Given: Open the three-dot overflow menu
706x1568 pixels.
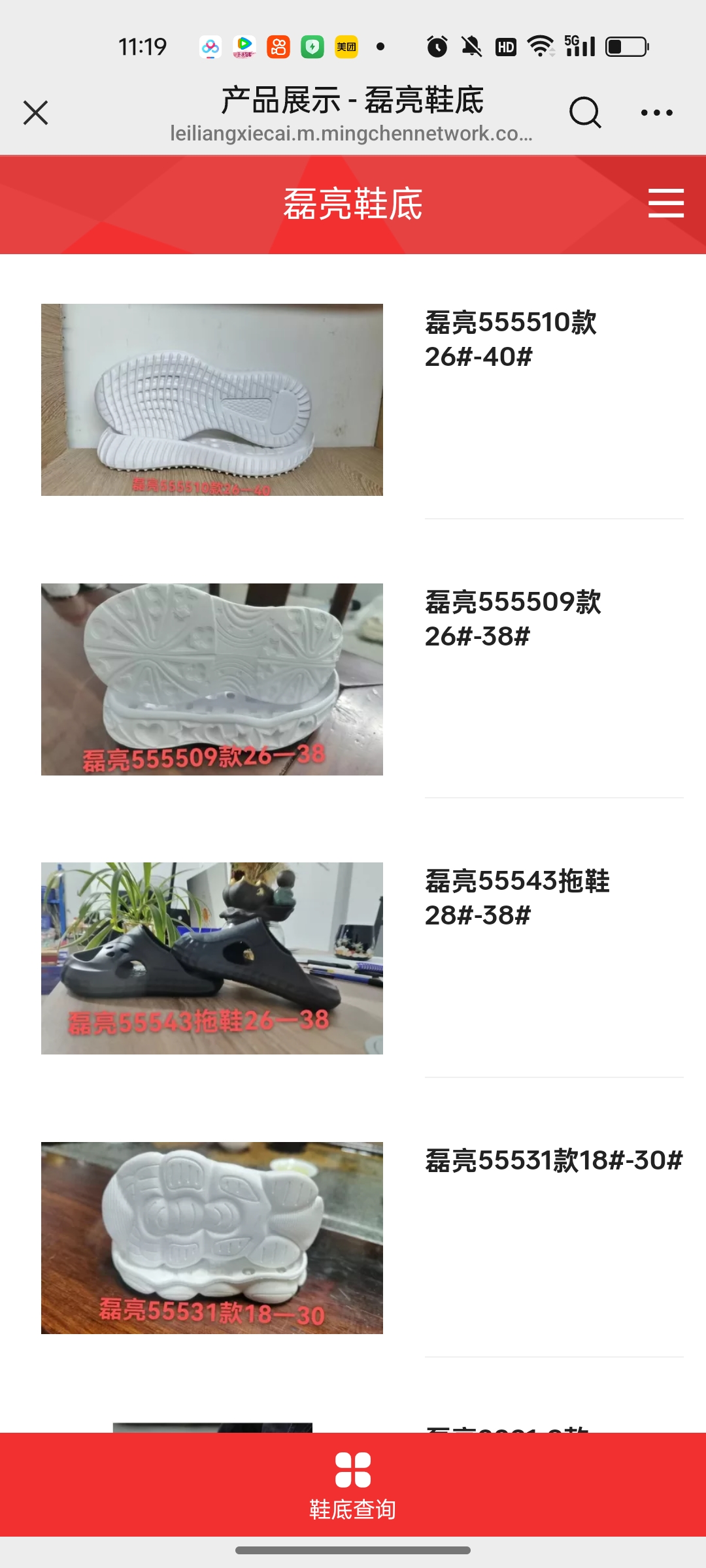Looking at the screenshot, I should coord(656,112).
